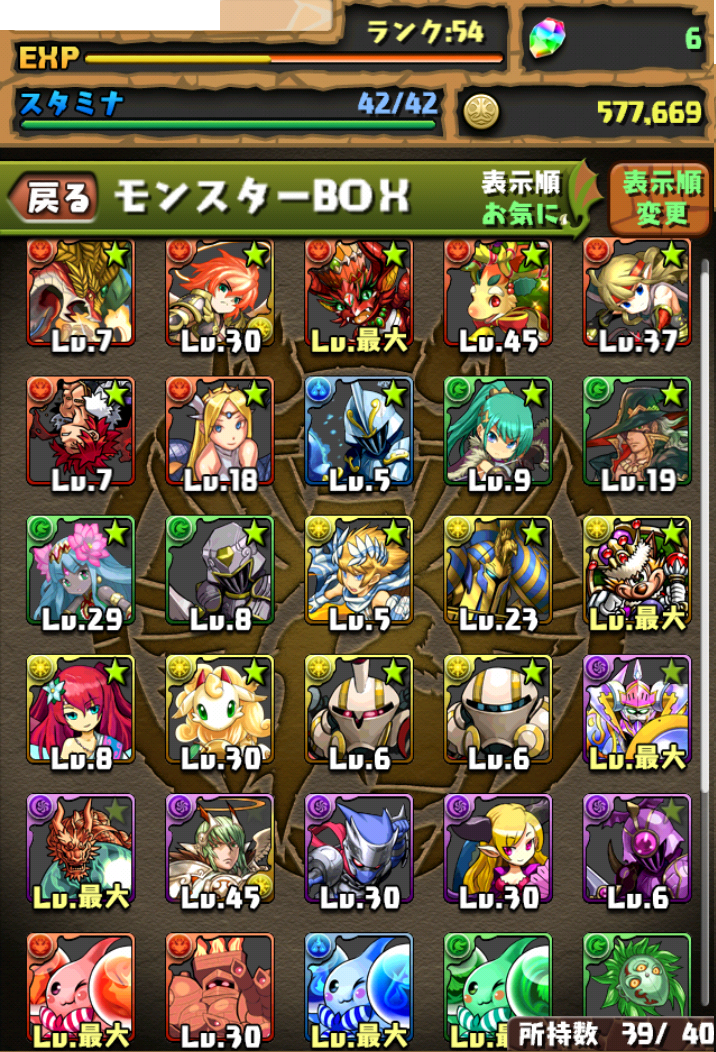
Task: Open the Lv.29 lotus flower girl monster
Action: click(80, 572)
